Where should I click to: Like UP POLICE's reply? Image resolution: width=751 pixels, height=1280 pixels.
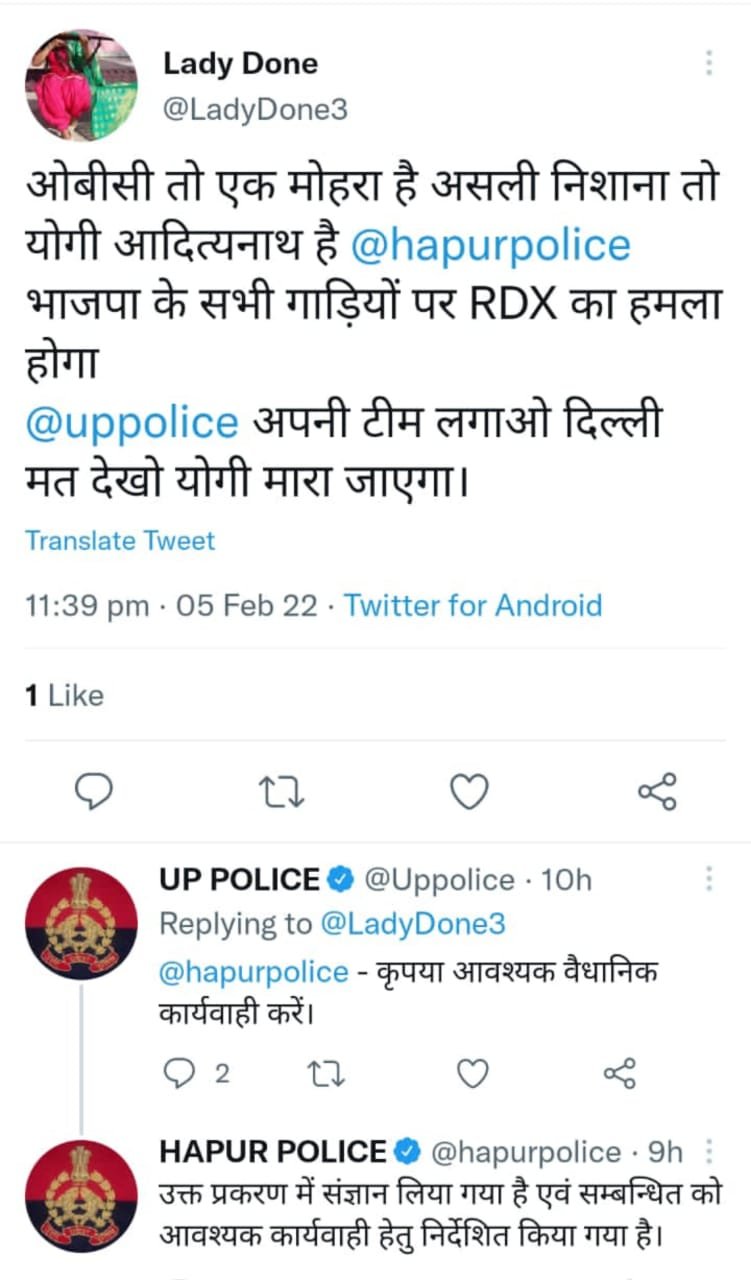pyautogui.click(x=472, y=1074)
